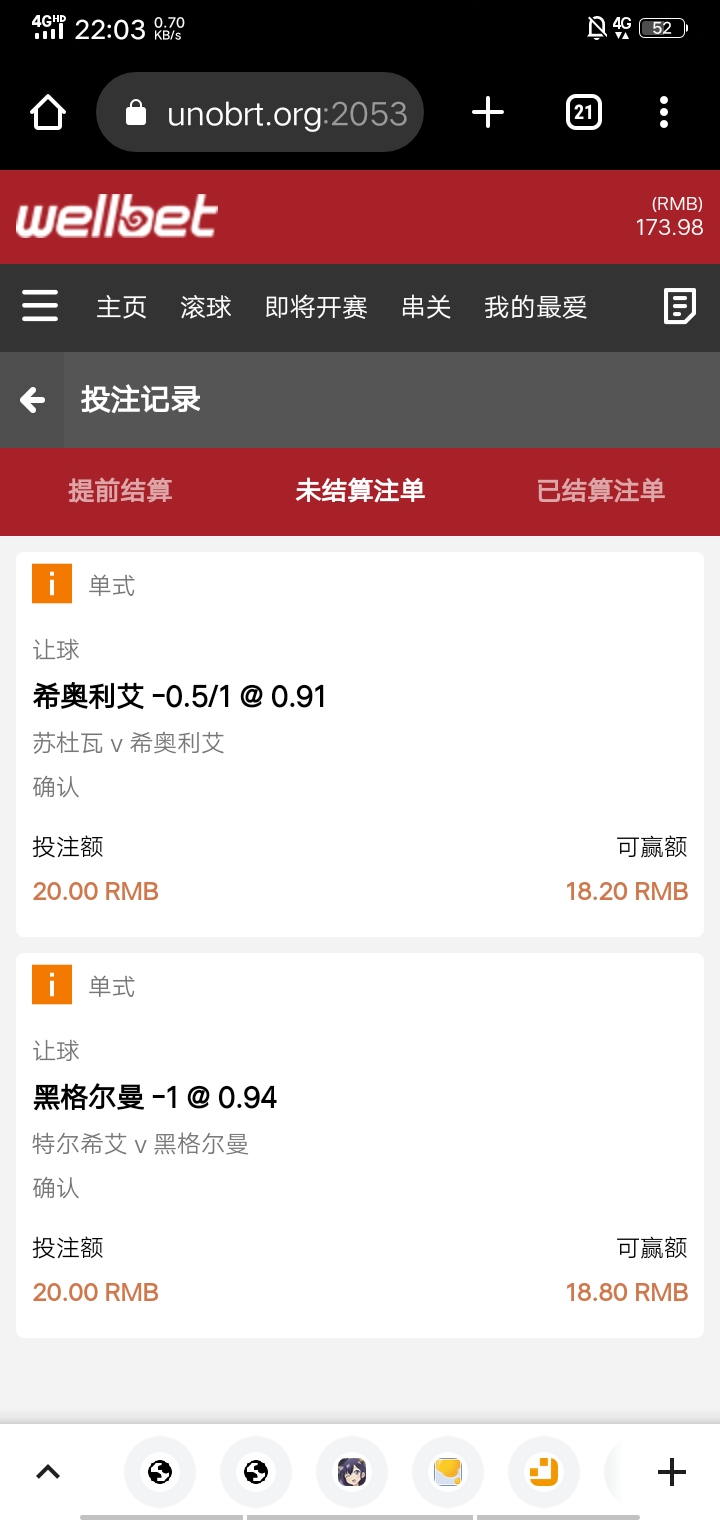
Task: Open 我的最爱 favorites
Action: coord(535,307)
